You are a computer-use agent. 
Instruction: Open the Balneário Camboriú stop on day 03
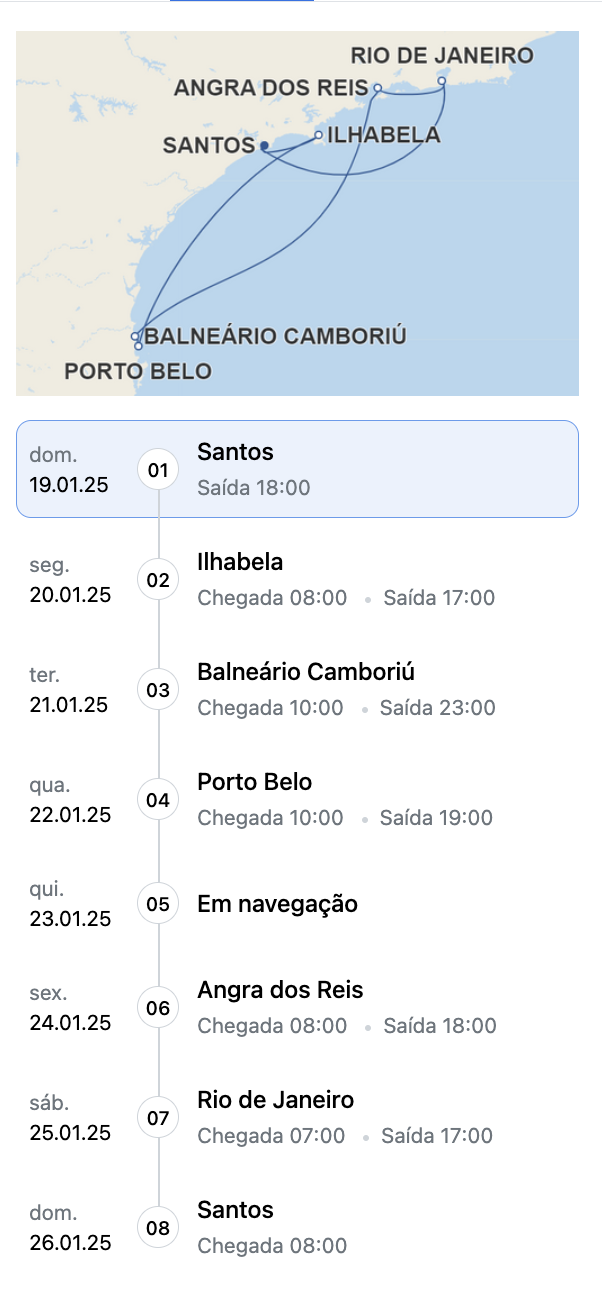[x=297, y=689]
